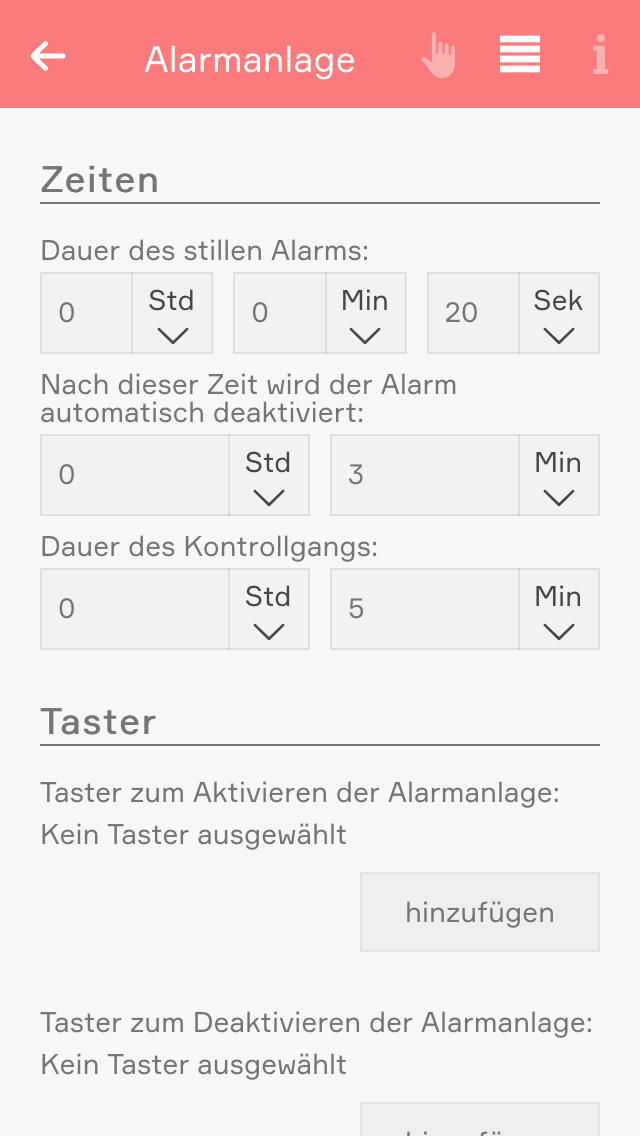Go back using the header arrow

tap(48, 56)
